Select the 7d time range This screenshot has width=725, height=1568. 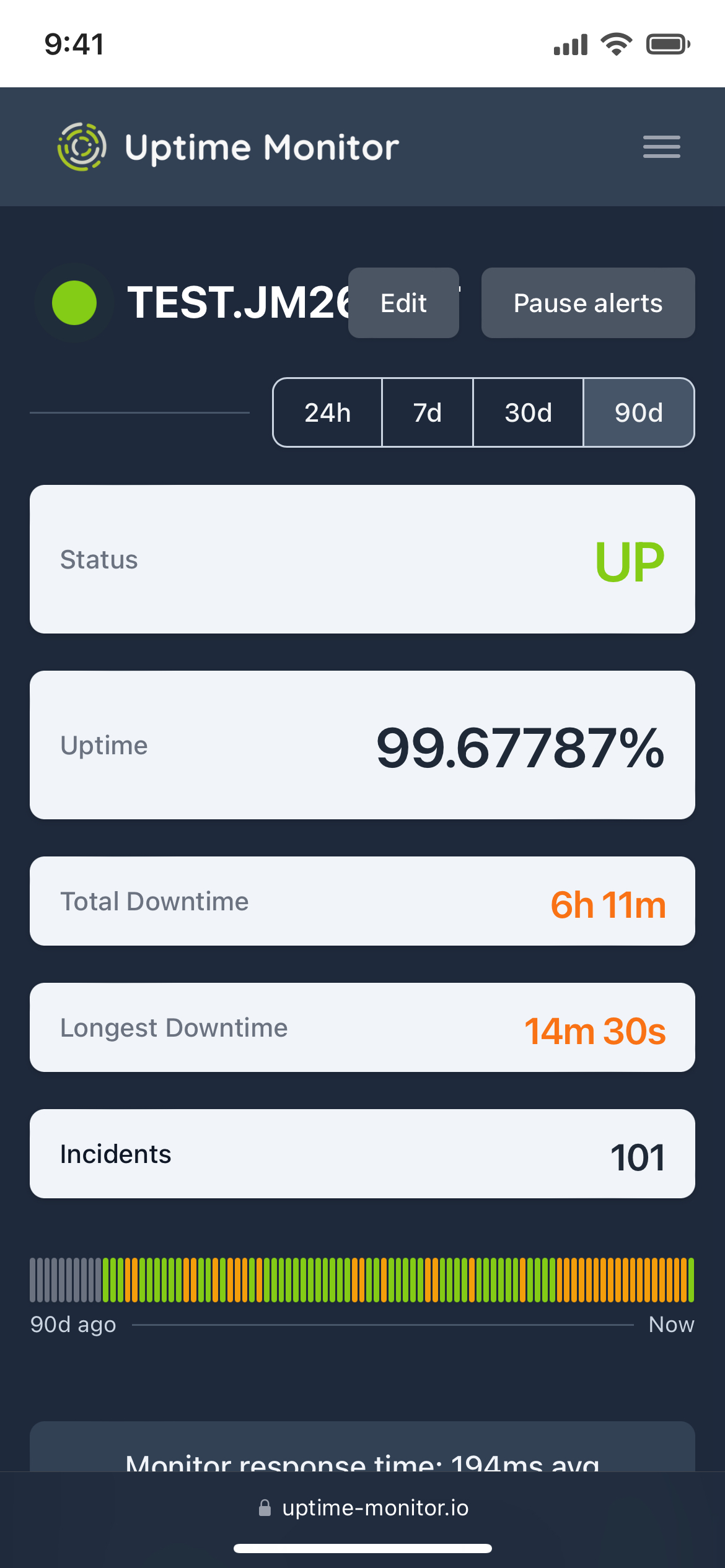pos(428,412)
